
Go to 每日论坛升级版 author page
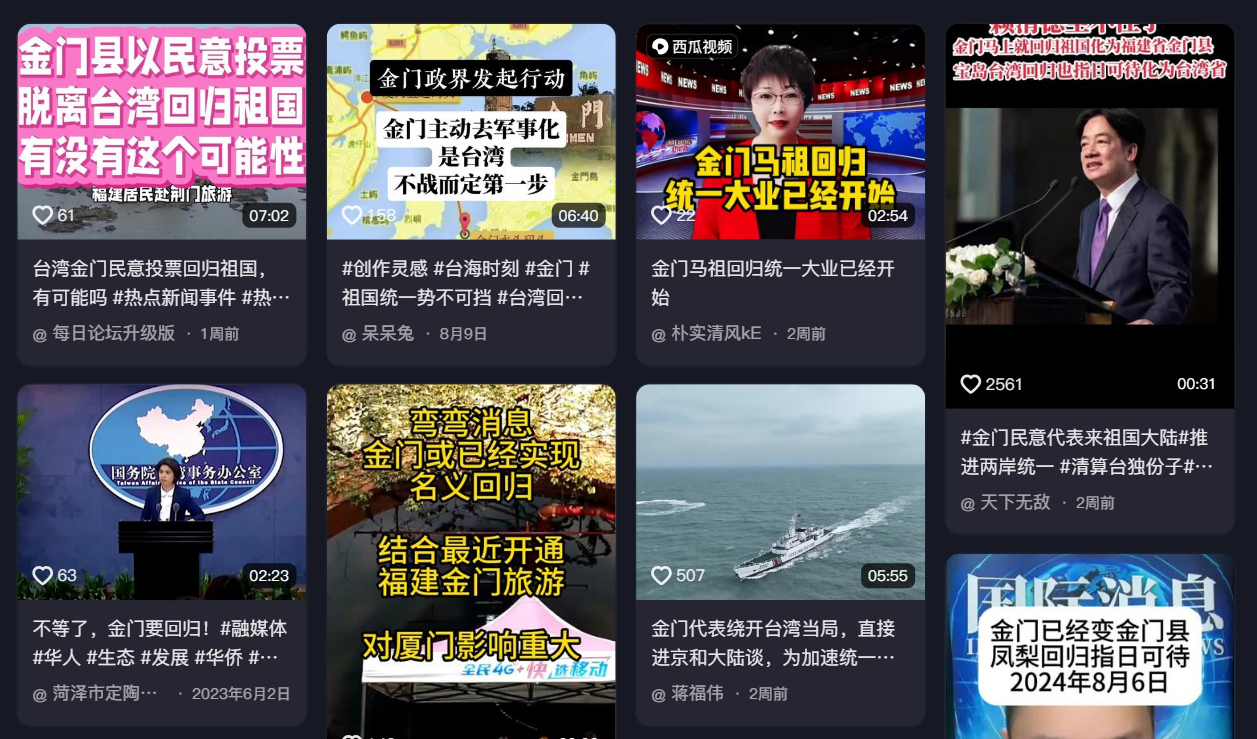[x=113, y=333]
